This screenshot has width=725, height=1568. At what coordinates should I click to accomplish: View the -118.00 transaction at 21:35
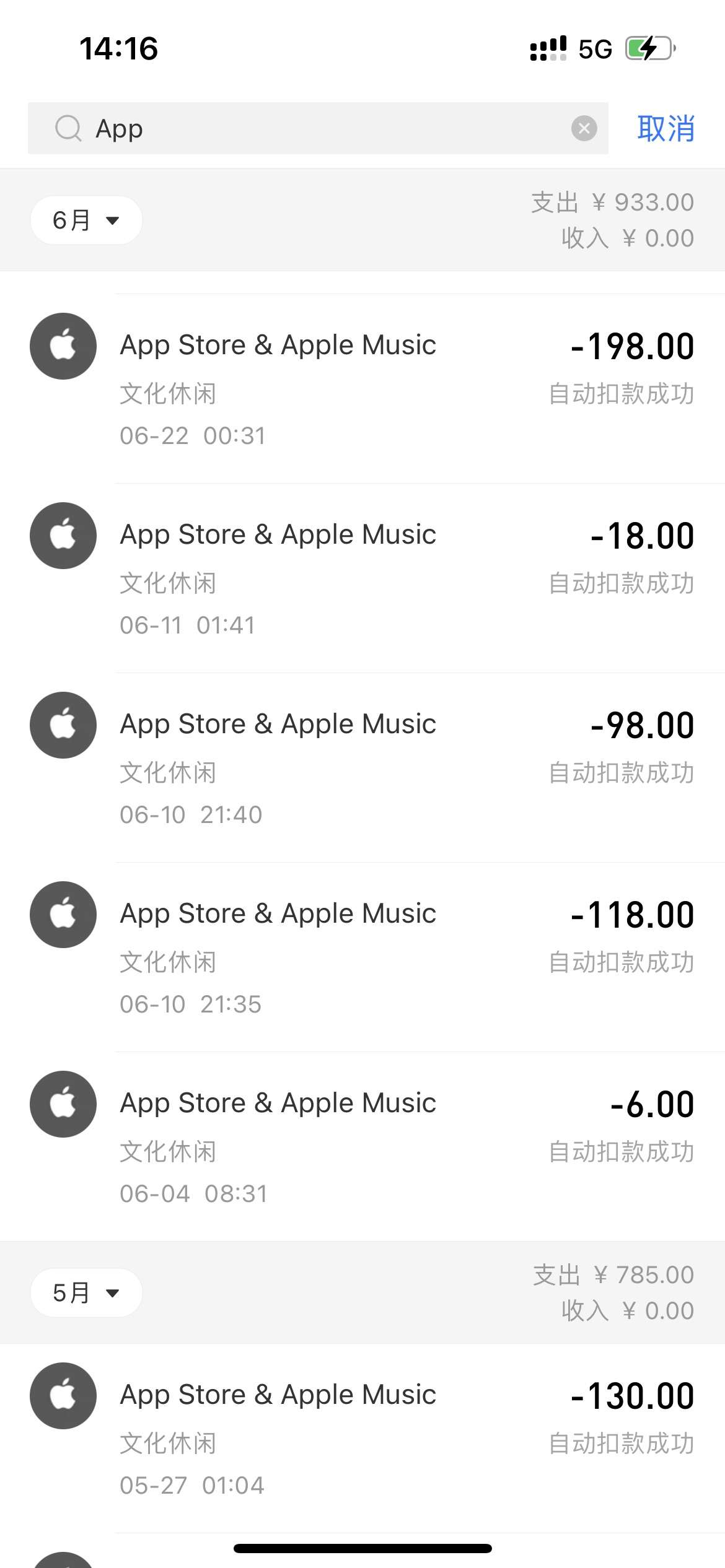coord(362,957)
